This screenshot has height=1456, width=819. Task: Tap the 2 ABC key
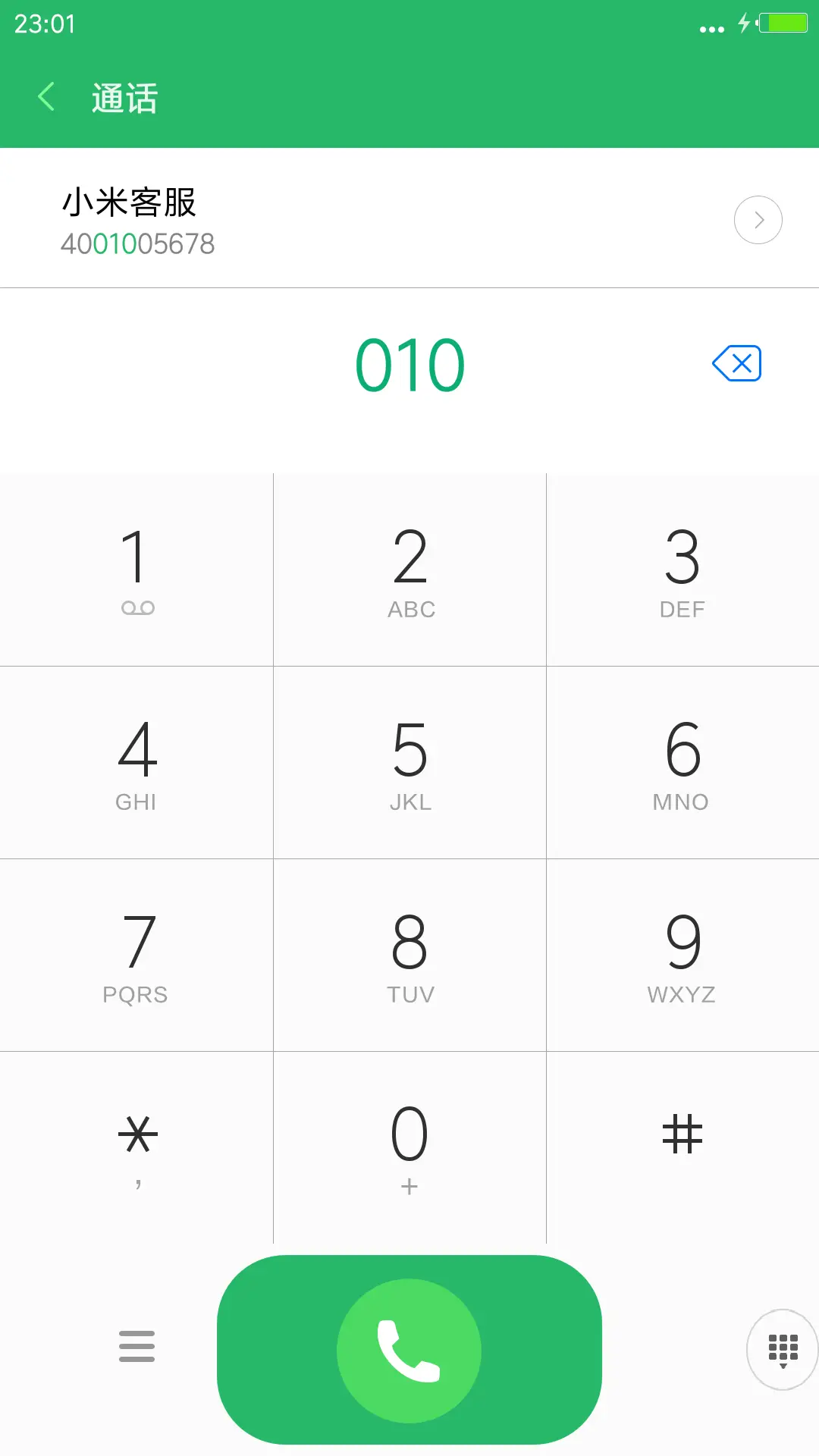409,570
